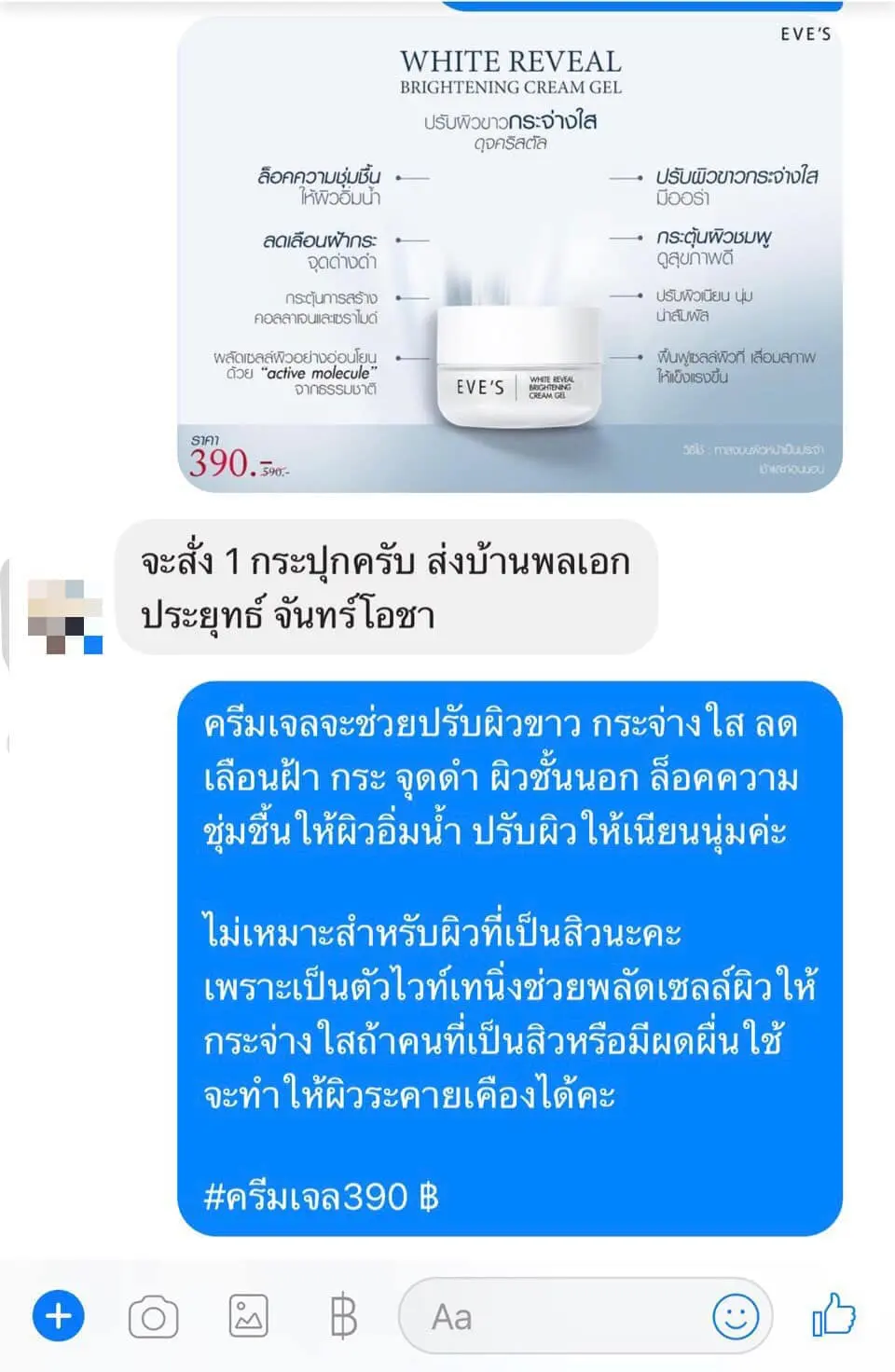Open the sender's profile picture
The width and height of the screenshot is (895, 1372).
pyautogui.click(x=64, y=615)
